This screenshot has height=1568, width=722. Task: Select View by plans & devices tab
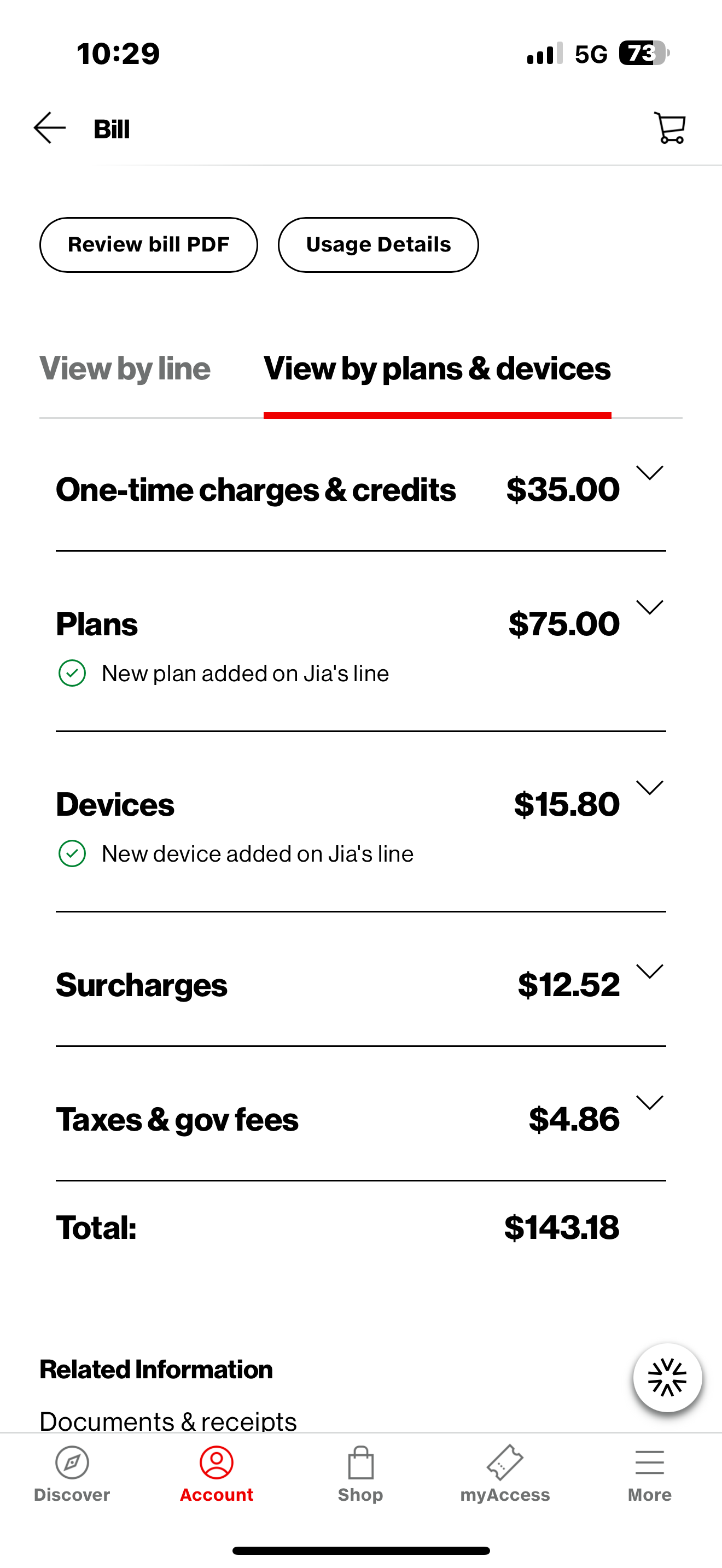pos(437,369)
